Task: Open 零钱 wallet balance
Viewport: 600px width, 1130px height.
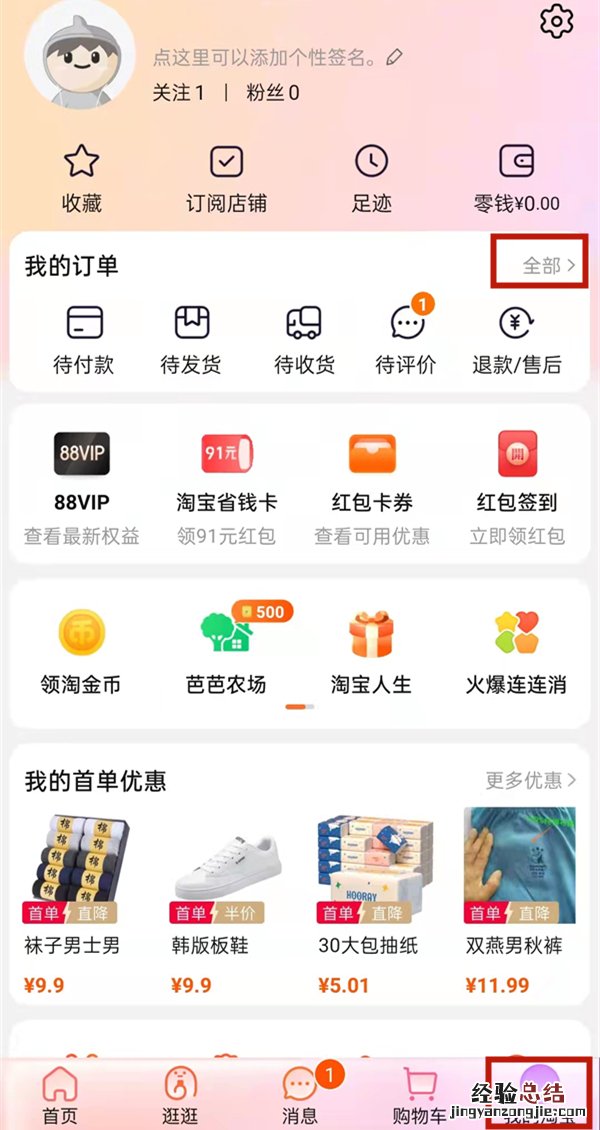Action: [x=516, y=179]
